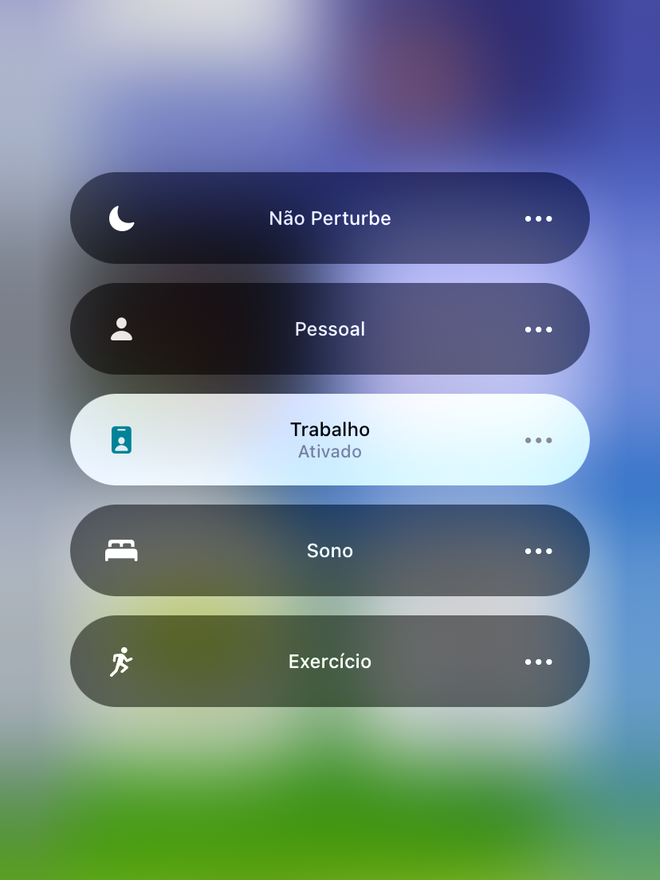Image resolution: width=660 pixels, height=880 pixels.
Task: Switch on the Sono focus mode
Action: pos(300,551)
